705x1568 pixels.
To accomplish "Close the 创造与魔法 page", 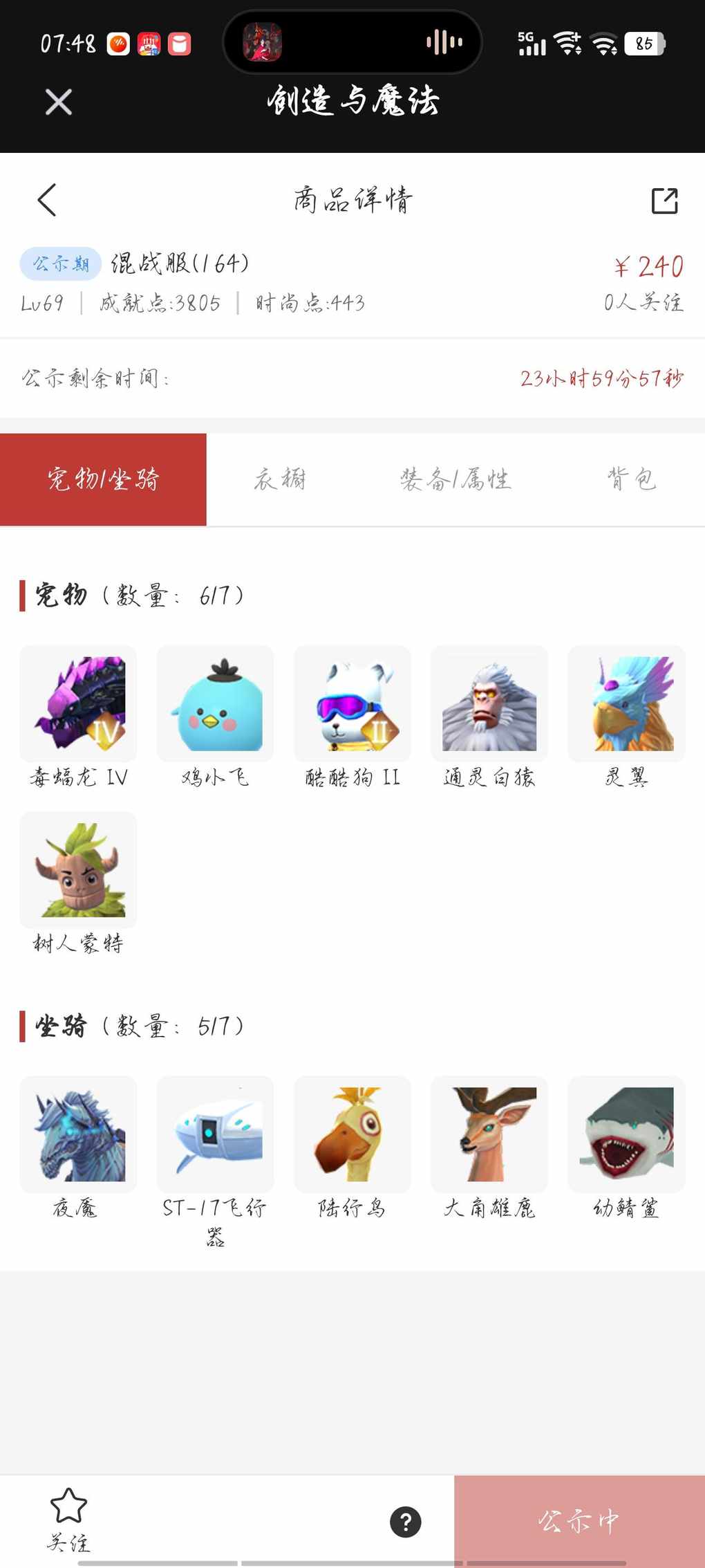I will [x=59, y=102].
